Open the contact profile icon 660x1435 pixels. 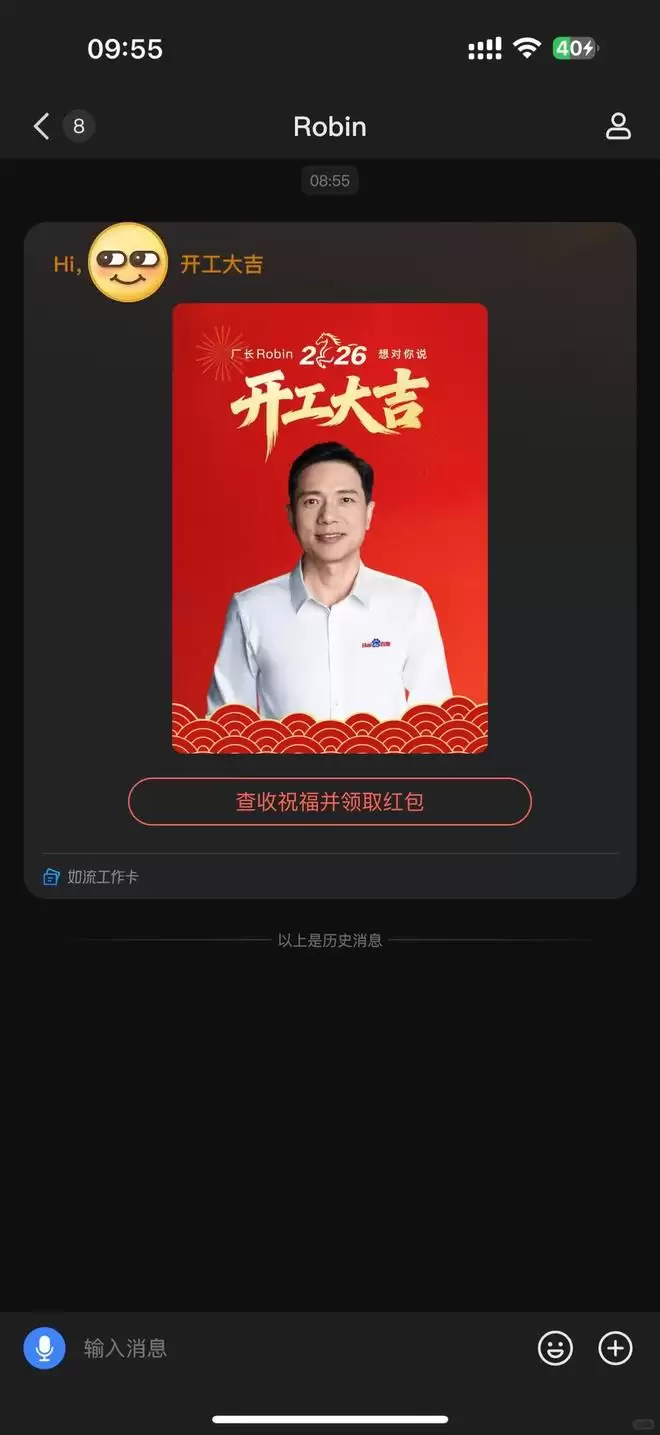pyautogui.click(x=618, y=127)
